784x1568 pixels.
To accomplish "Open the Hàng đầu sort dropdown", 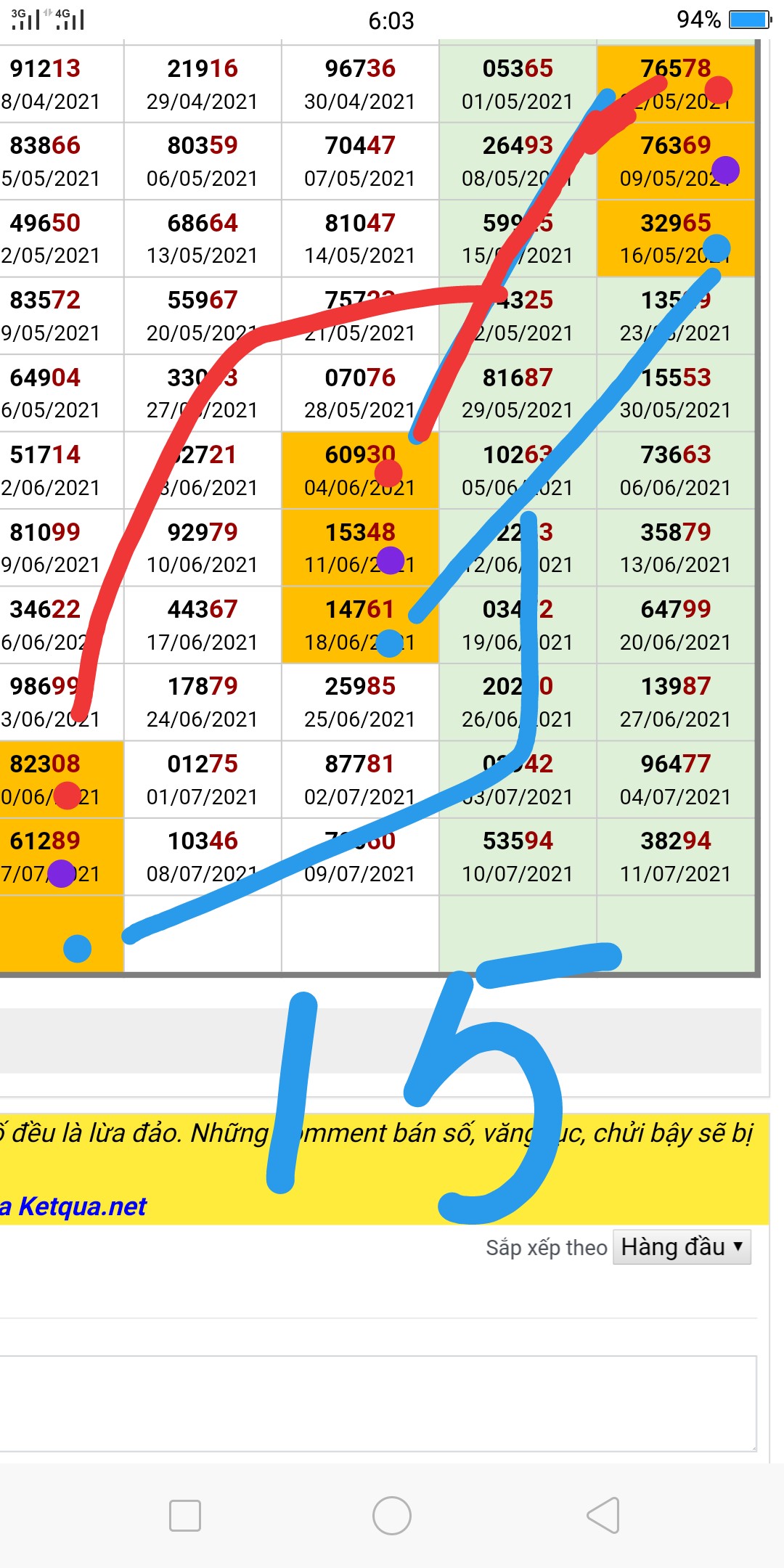I will point(681,1247).
